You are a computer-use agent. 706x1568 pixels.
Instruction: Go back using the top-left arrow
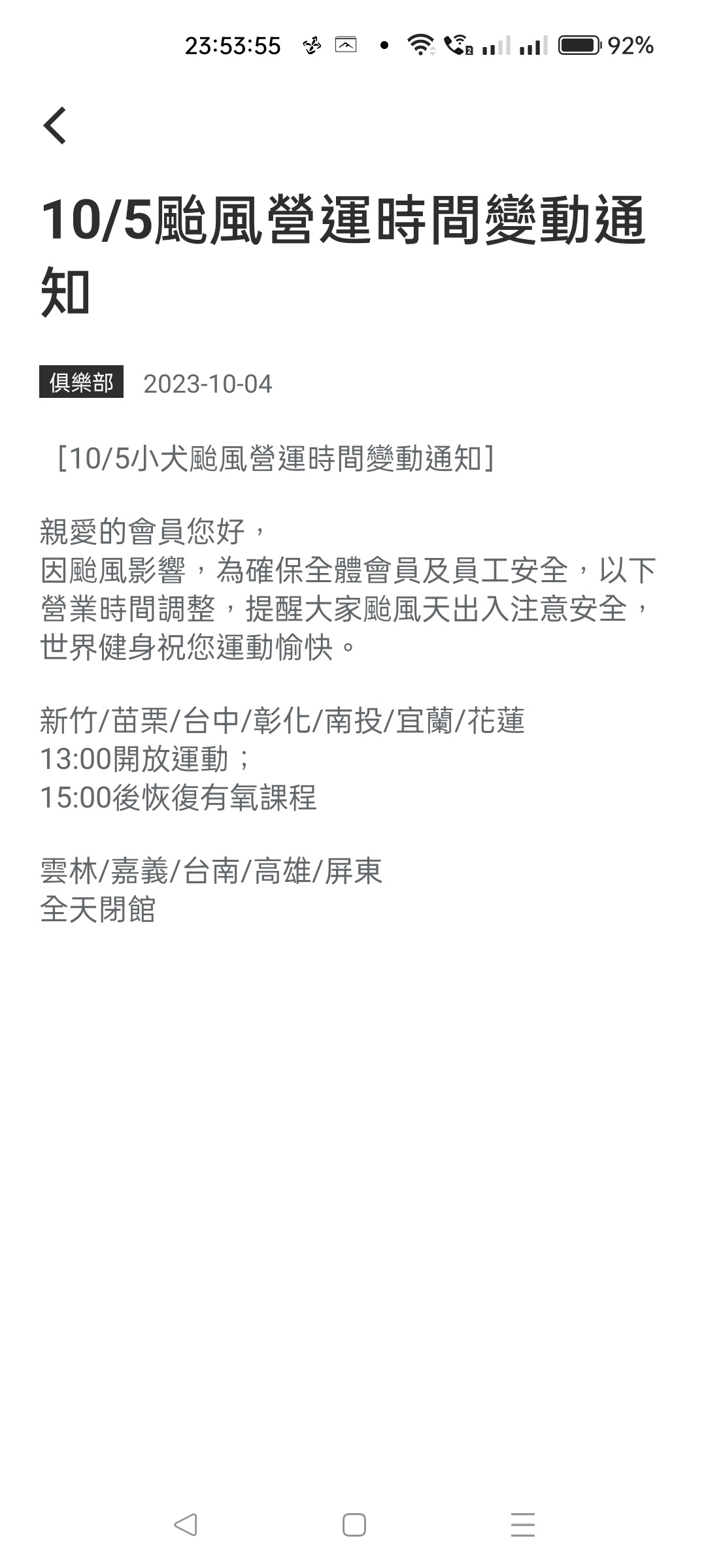[55, 125]
